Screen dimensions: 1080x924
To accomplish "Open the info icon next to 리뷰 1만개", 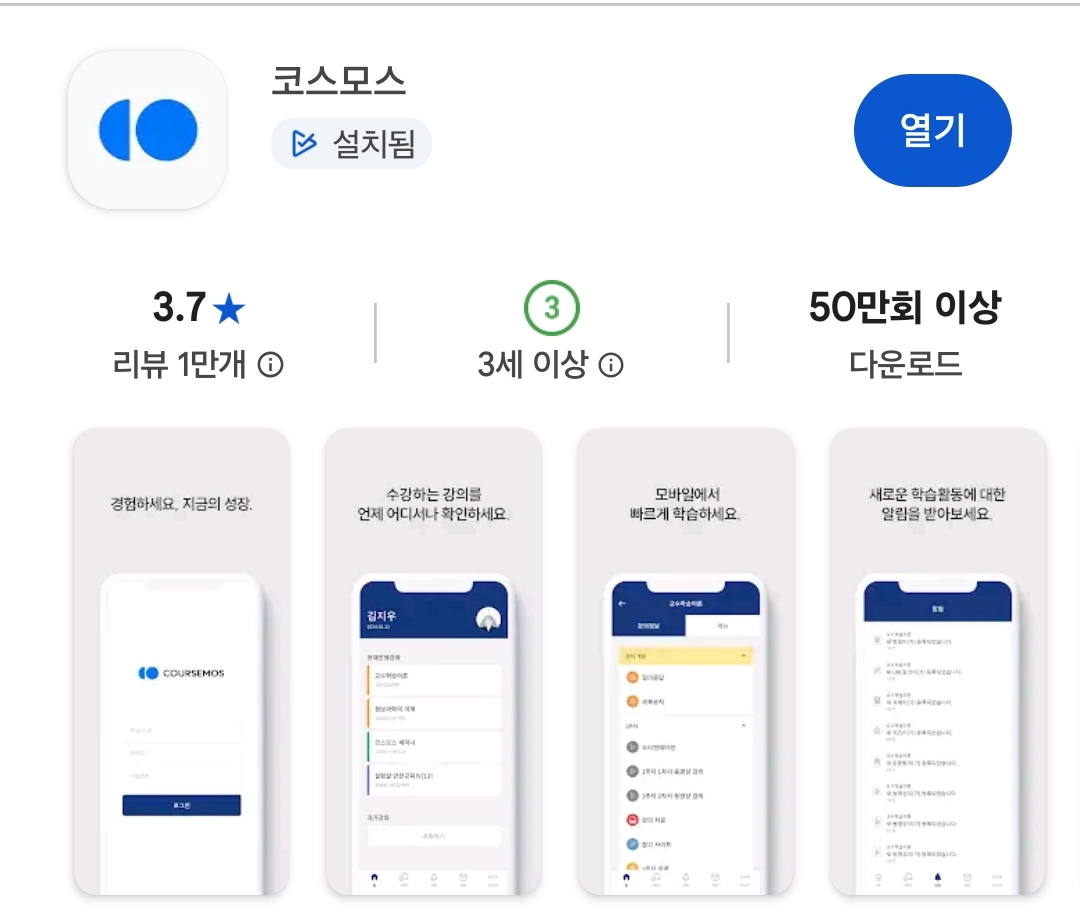I will [x=270, y=365].
